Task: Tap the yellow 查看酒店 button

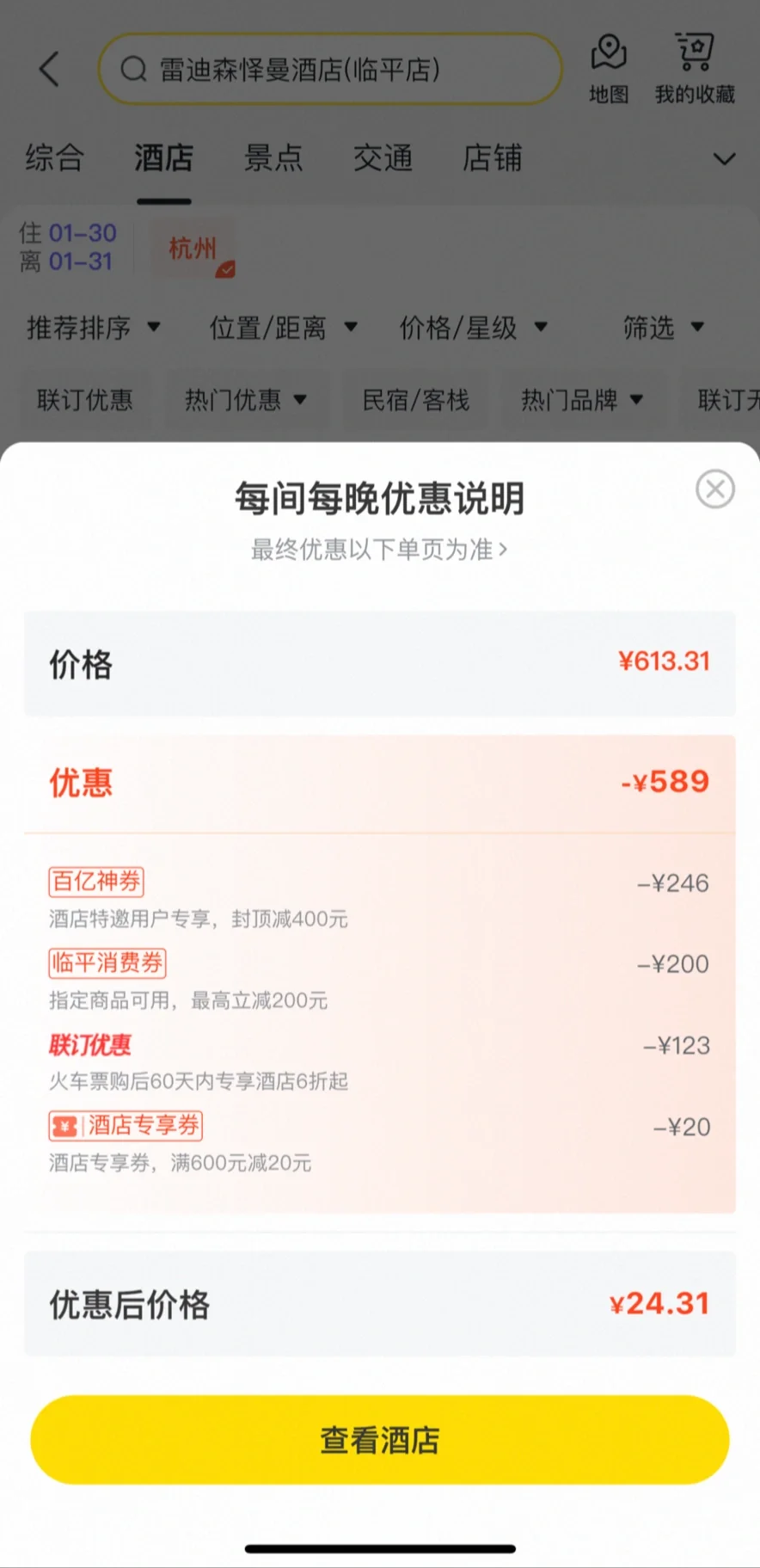Action: pyautogui.click(x=379, y=1439)
